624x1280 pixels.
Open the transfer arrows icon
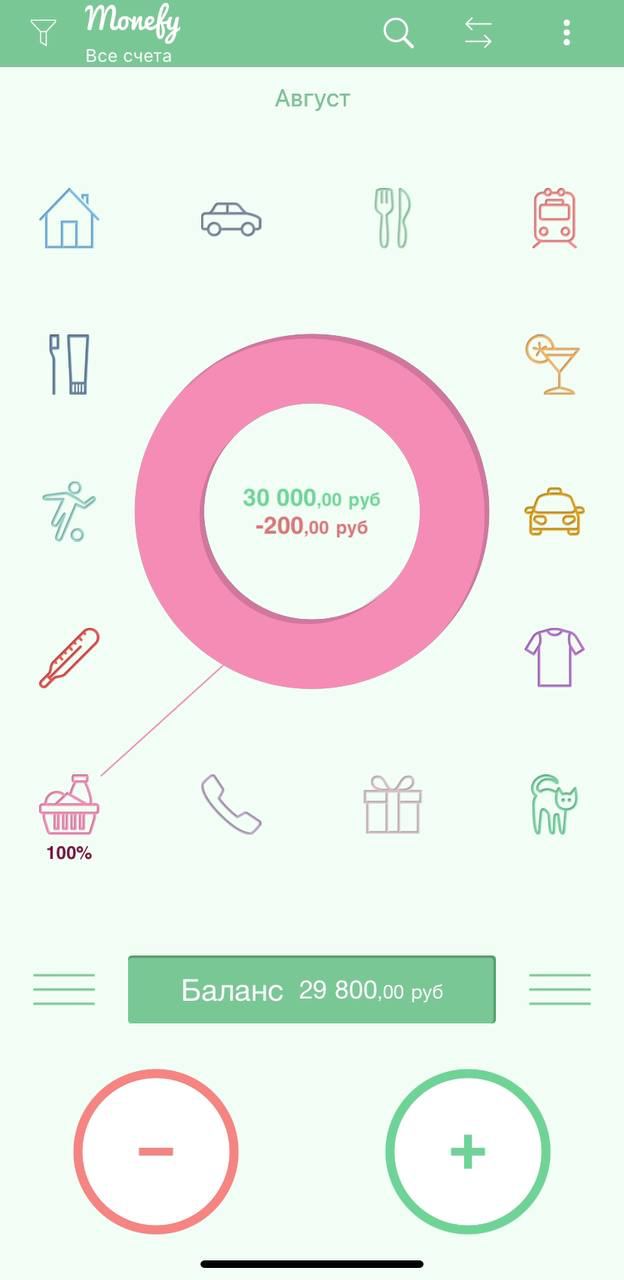coord(478,33)
